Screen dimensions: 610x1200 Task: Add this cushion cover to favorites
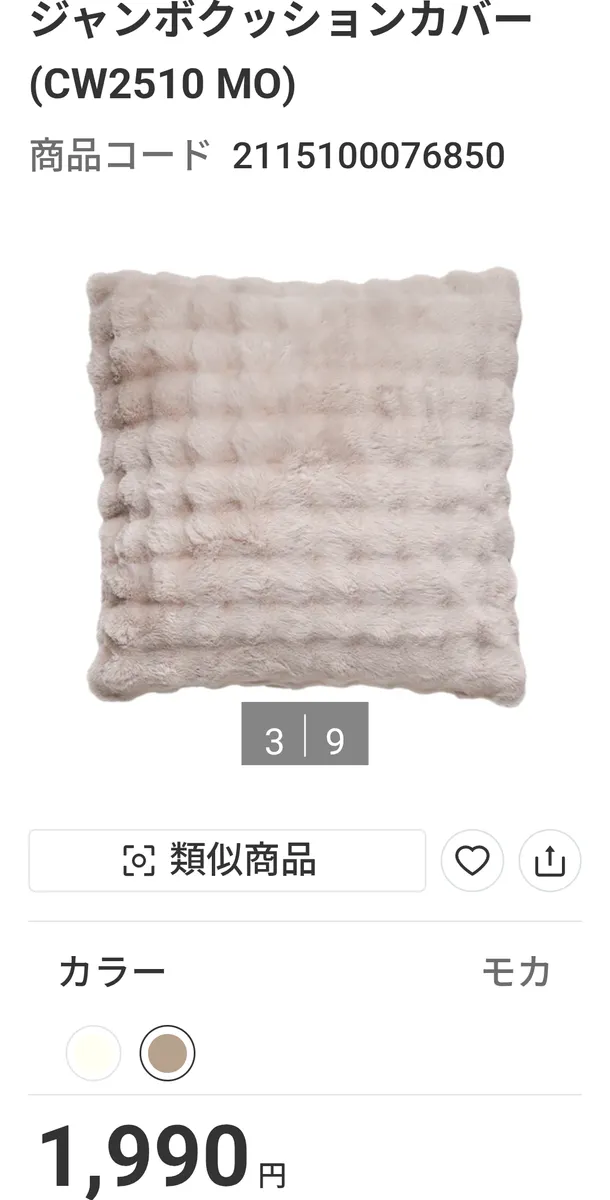pos(472,860)
